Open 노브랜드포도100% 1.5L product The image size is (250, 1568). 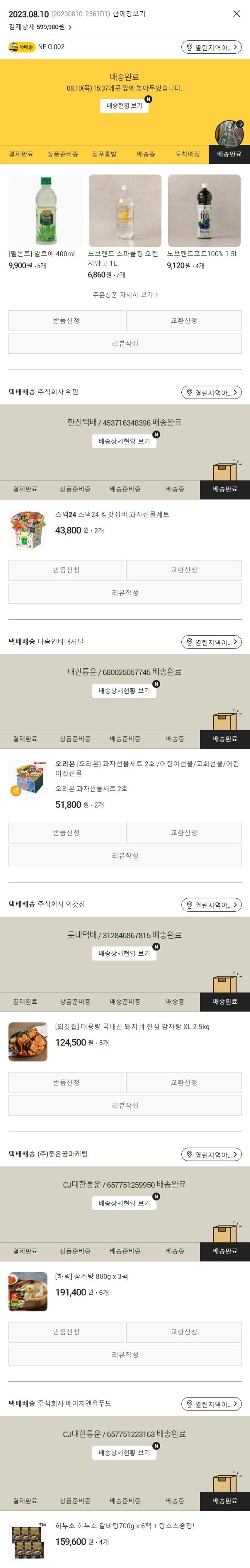point(204,211)
